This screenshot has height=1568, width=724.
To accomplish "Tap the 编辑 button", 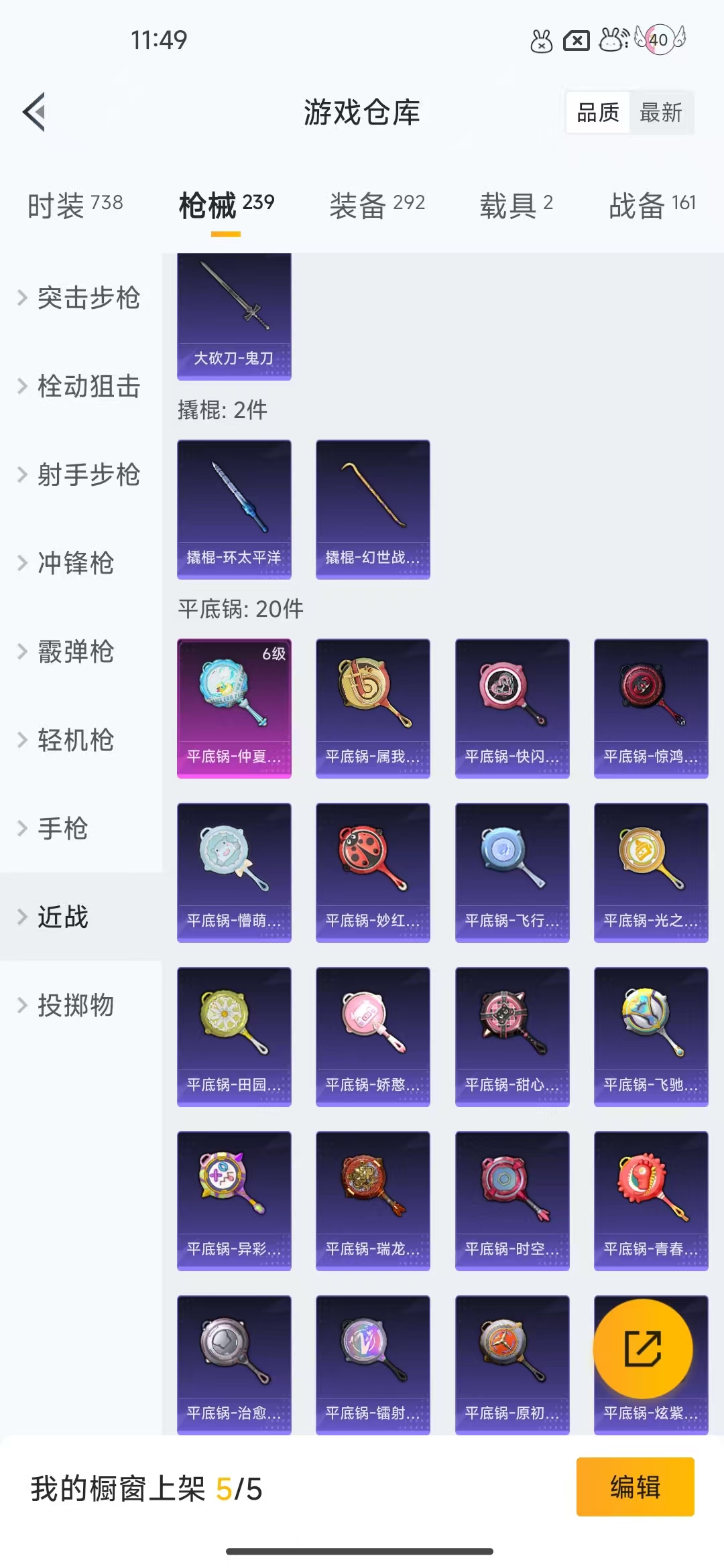I will tap(635, 1486).
